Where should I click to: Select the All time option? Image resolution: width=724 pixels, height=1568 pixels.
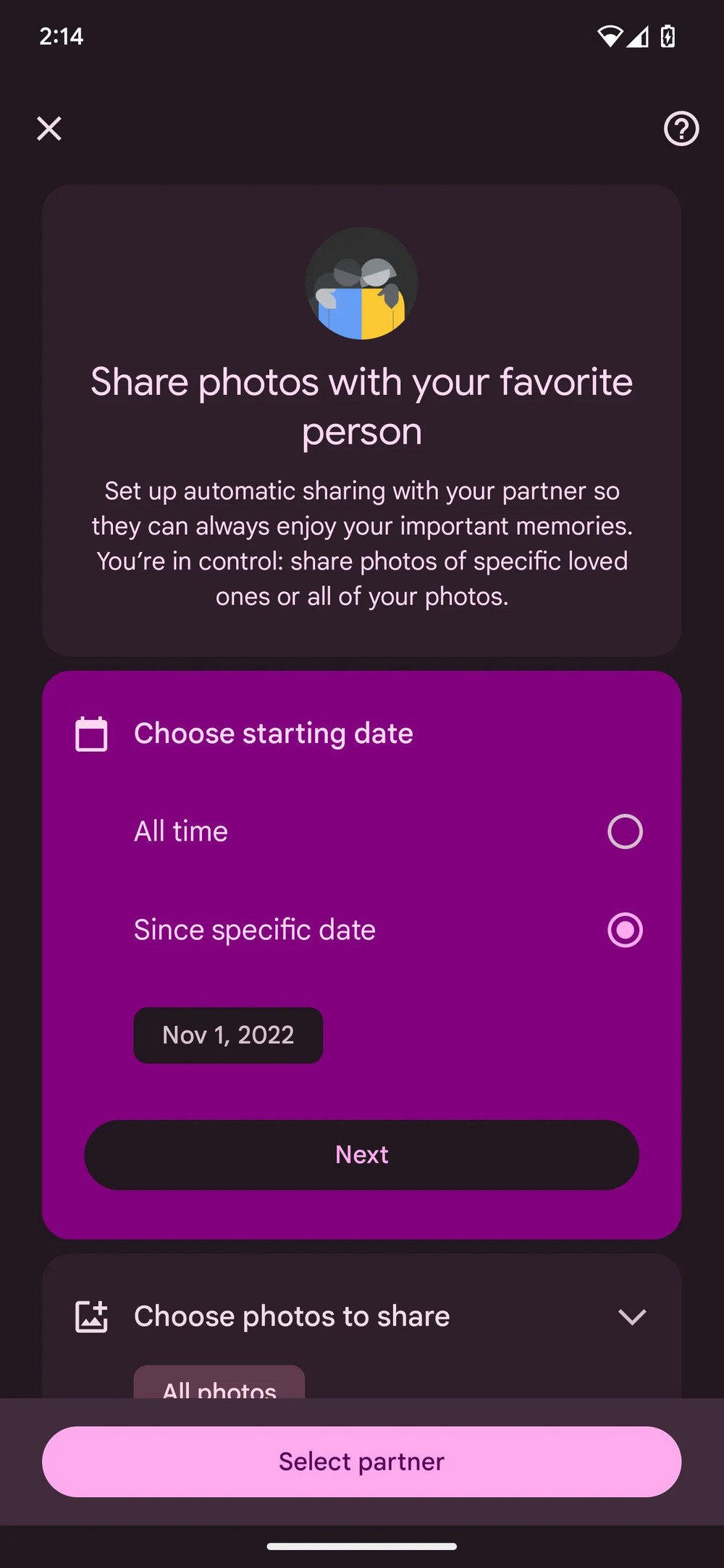click(x=624, y=831)
